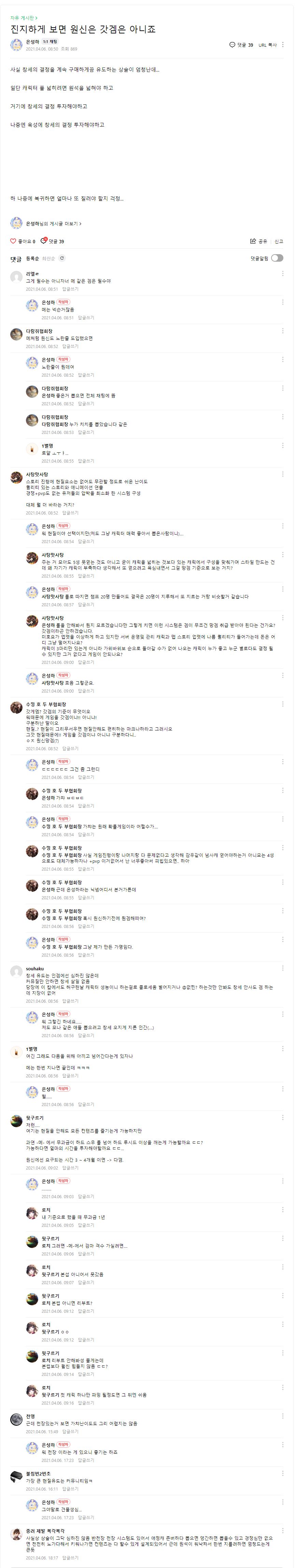
Task: Open overflow menu on 불침번2번초's comment
Action: 282,1473
